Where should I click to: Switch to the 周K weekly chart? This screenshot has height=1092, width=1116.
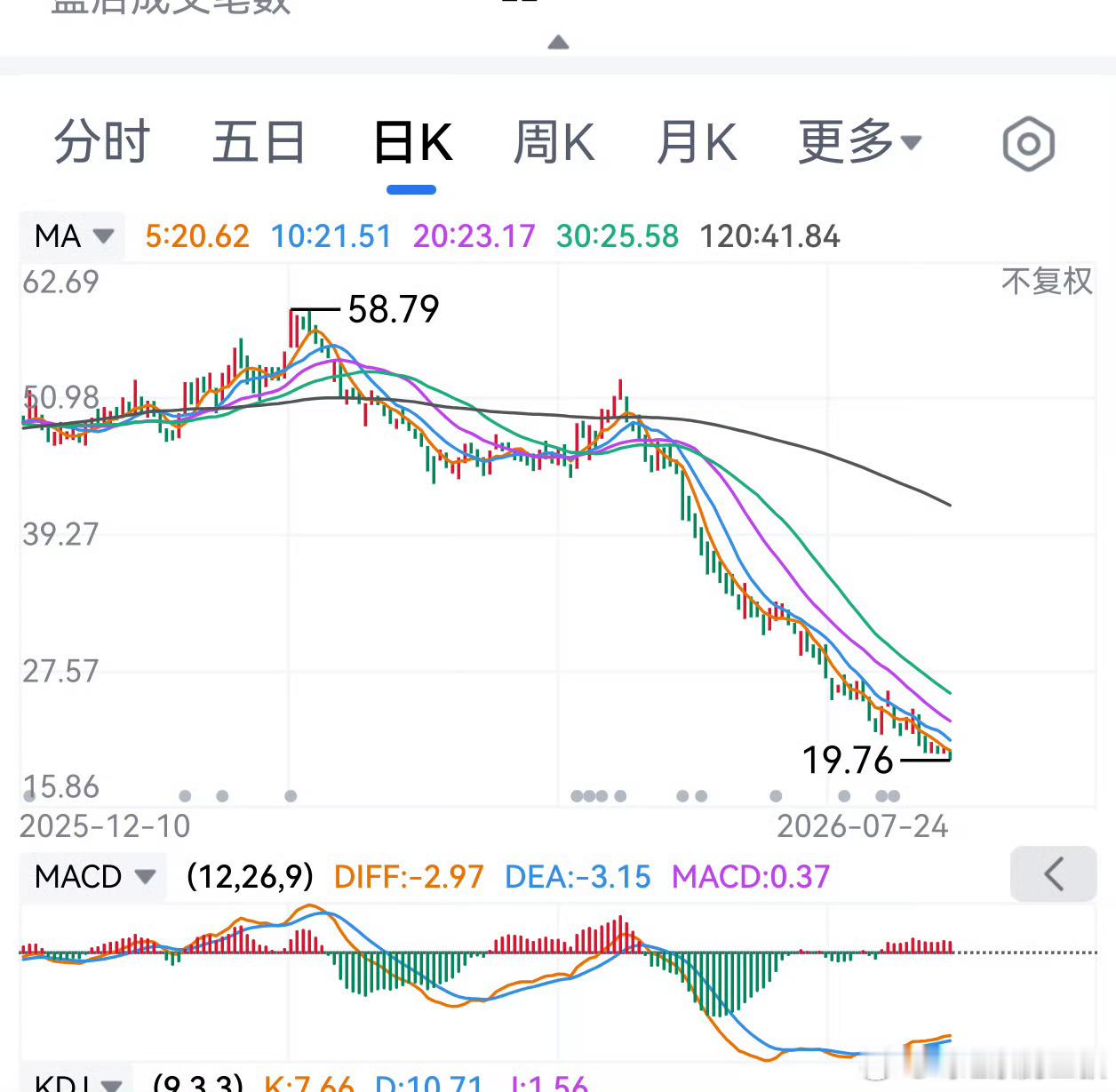[x=554, y=142]
